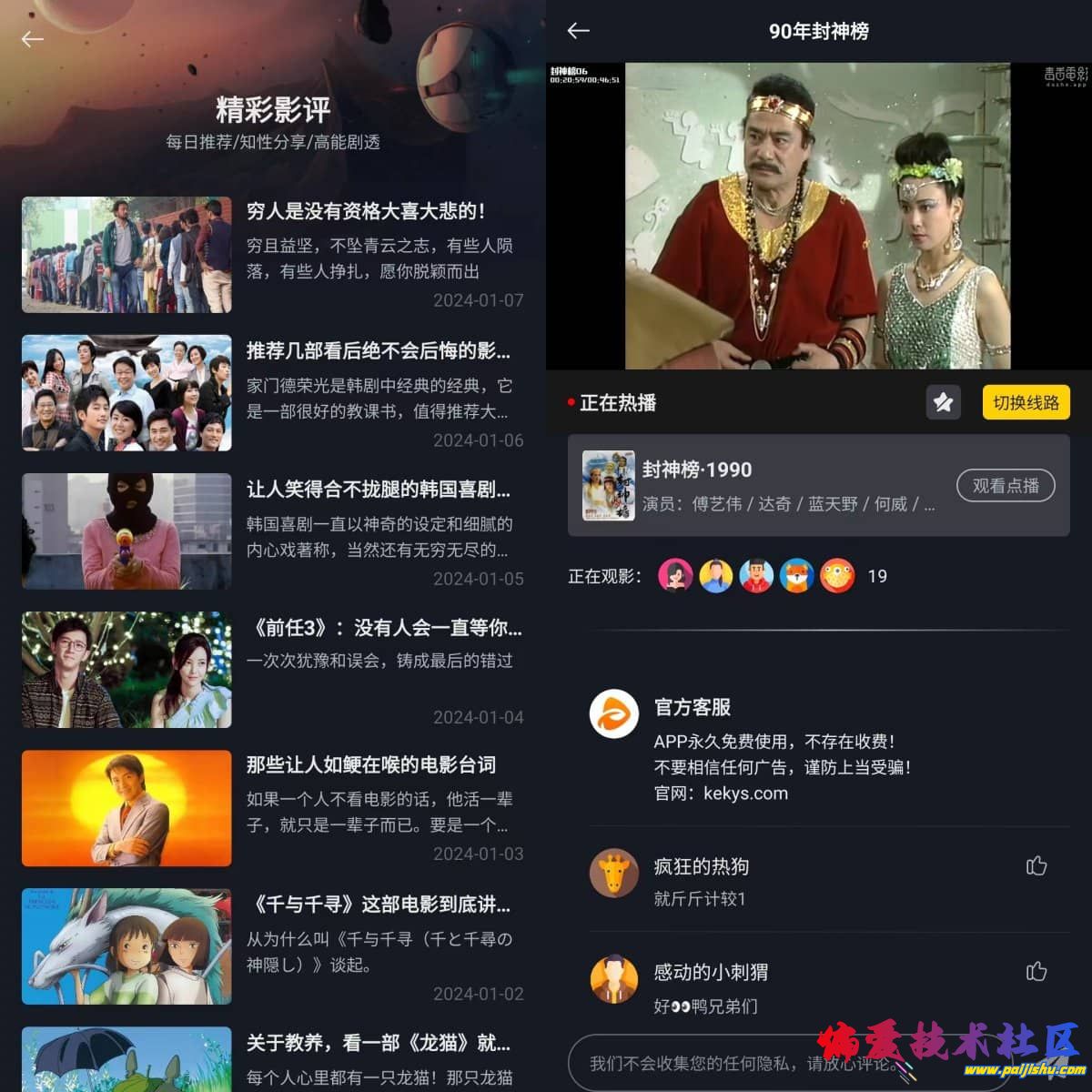The height and width of the screenshot is (1092, 1092).
Task: Tap the 封神榜 video player
Action: [x=817, y=216]
